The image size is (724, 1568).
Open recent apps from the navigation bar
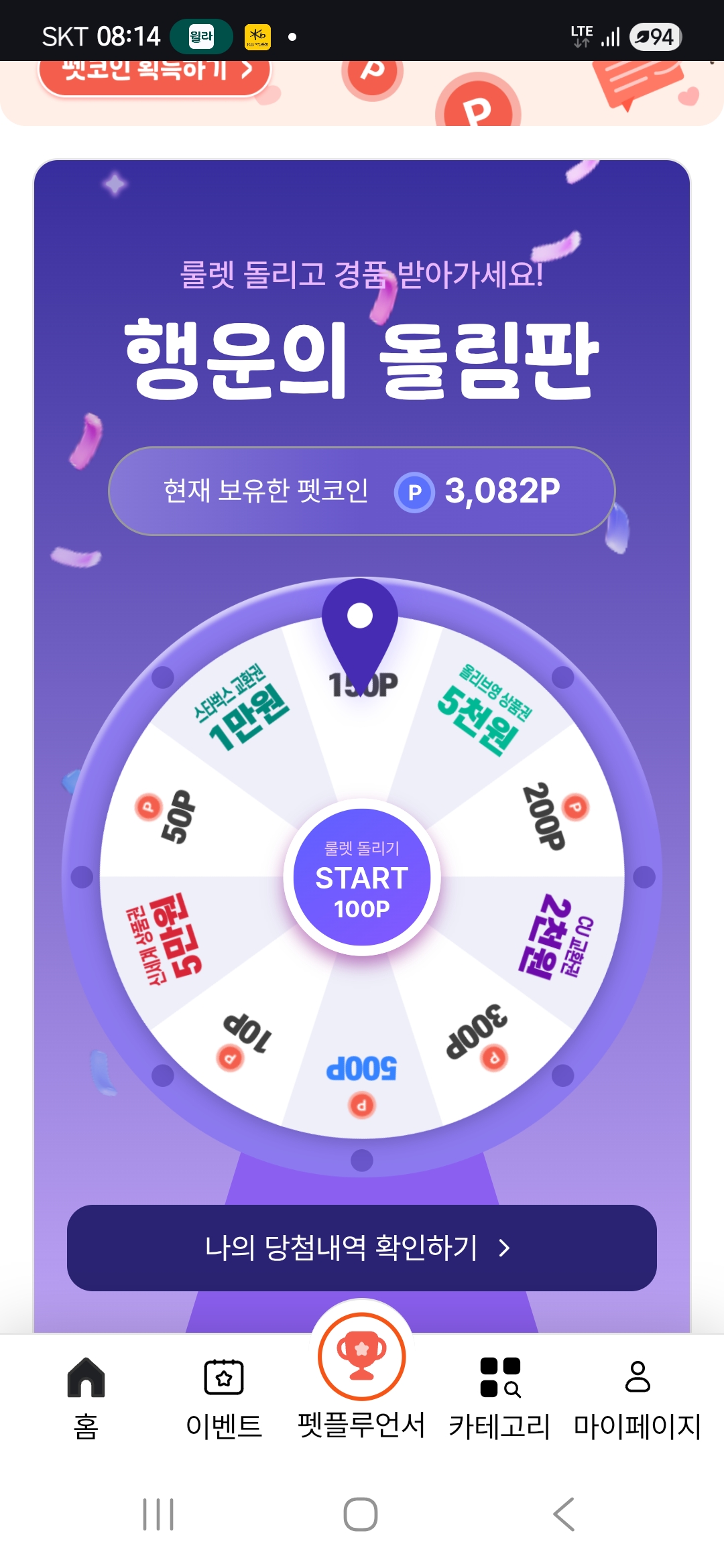point(158,1514)
